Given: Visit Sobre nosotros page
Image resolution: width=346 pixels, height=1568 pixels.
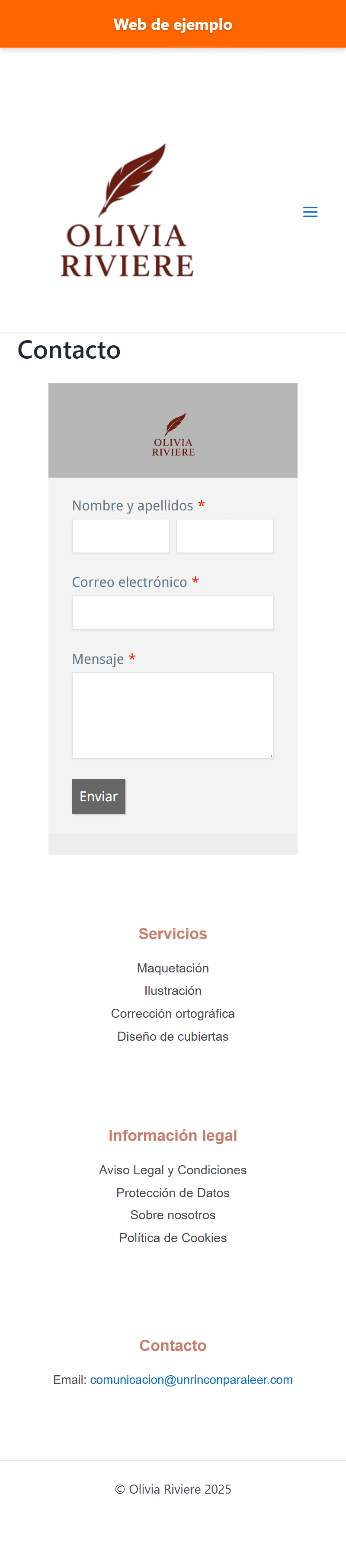Looking at the screenshot, I should (173, 1215).
